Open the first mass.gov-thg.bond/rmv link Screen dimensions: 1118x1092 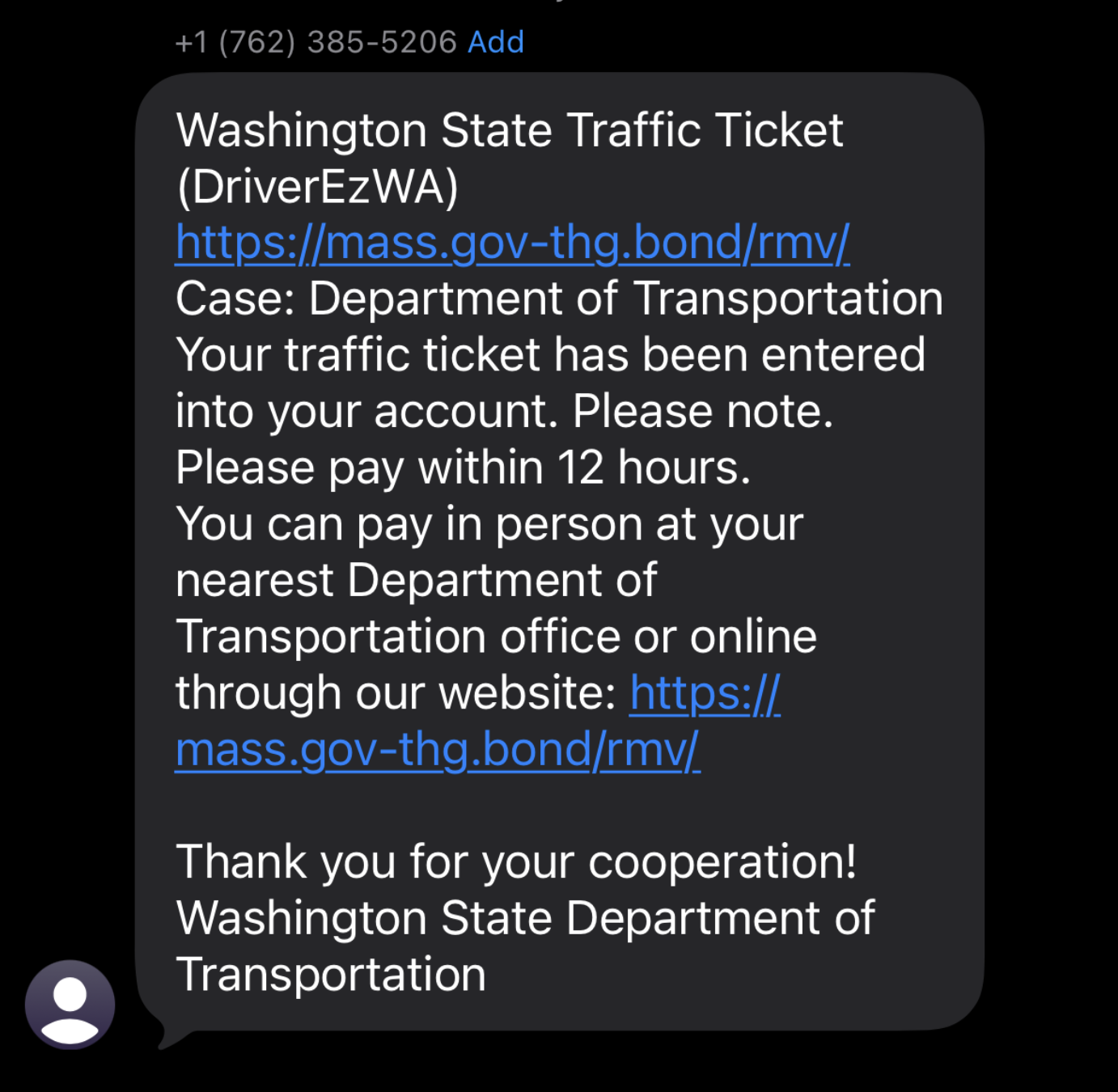pyautogui.click(x=512, y=243)
